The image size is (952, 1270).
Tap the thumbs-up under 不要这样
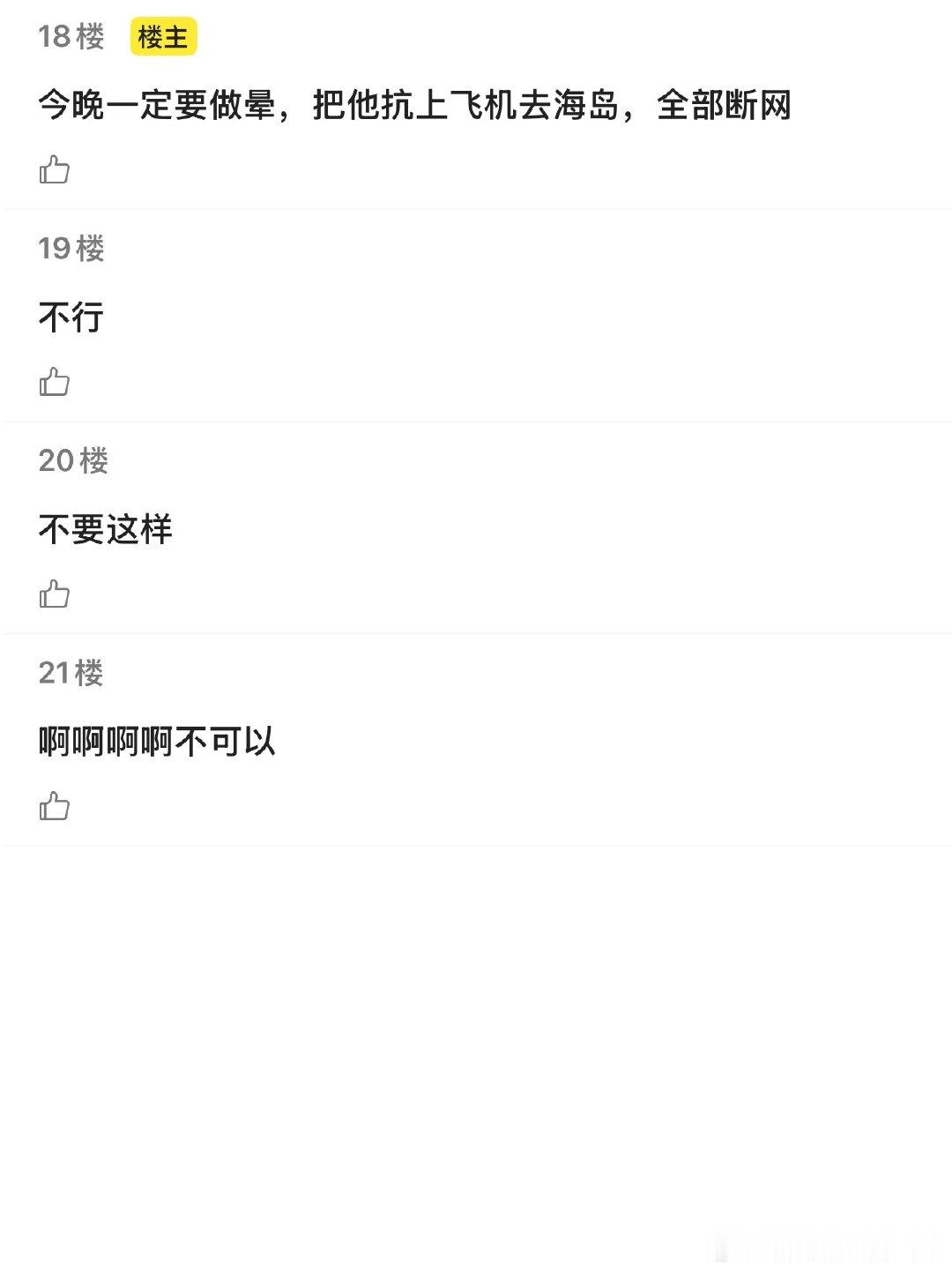click(x=54, y=594)
